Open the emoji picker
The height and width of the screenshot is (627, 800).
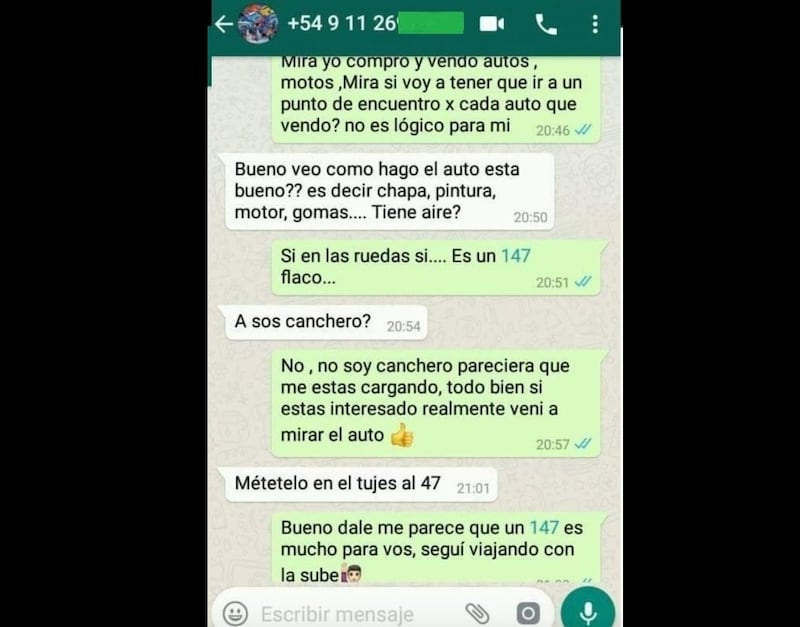pos(236,612)
